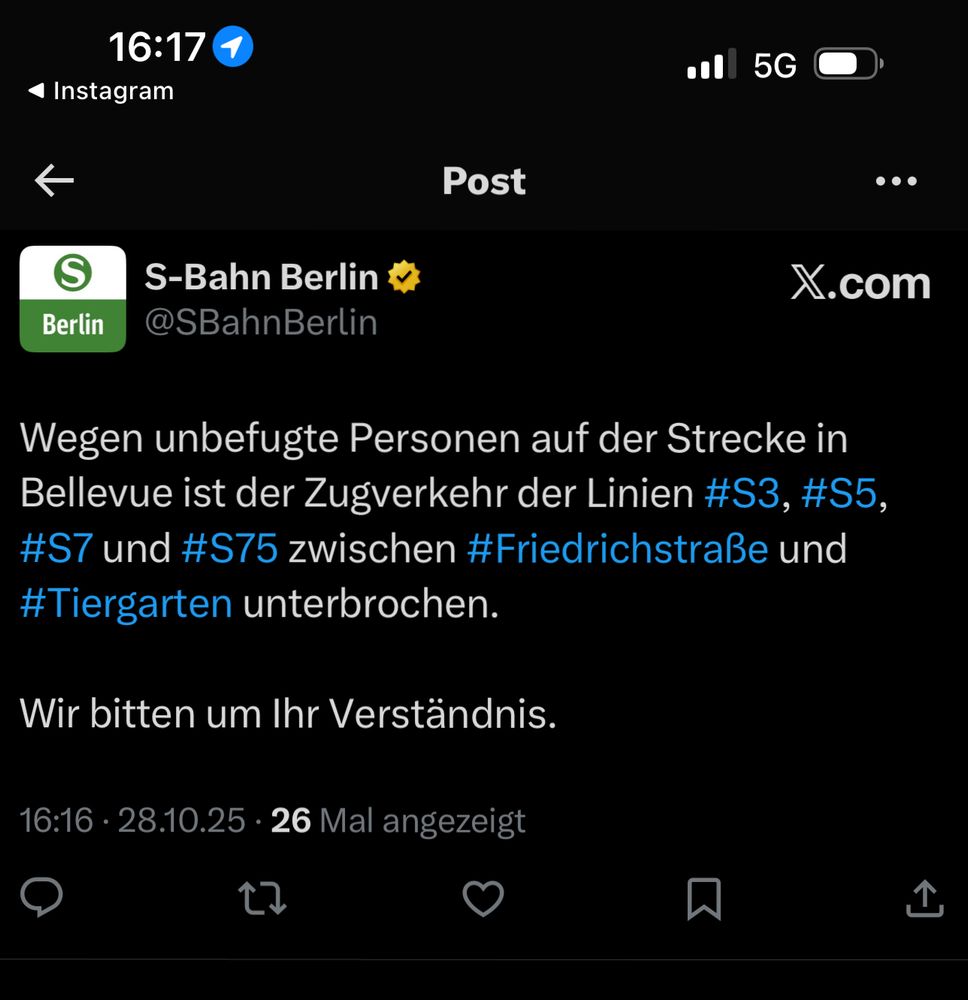Viewport: 968px width, 1000px height.
Task: Open the #S5 hashtag
Action: point(842,494)
